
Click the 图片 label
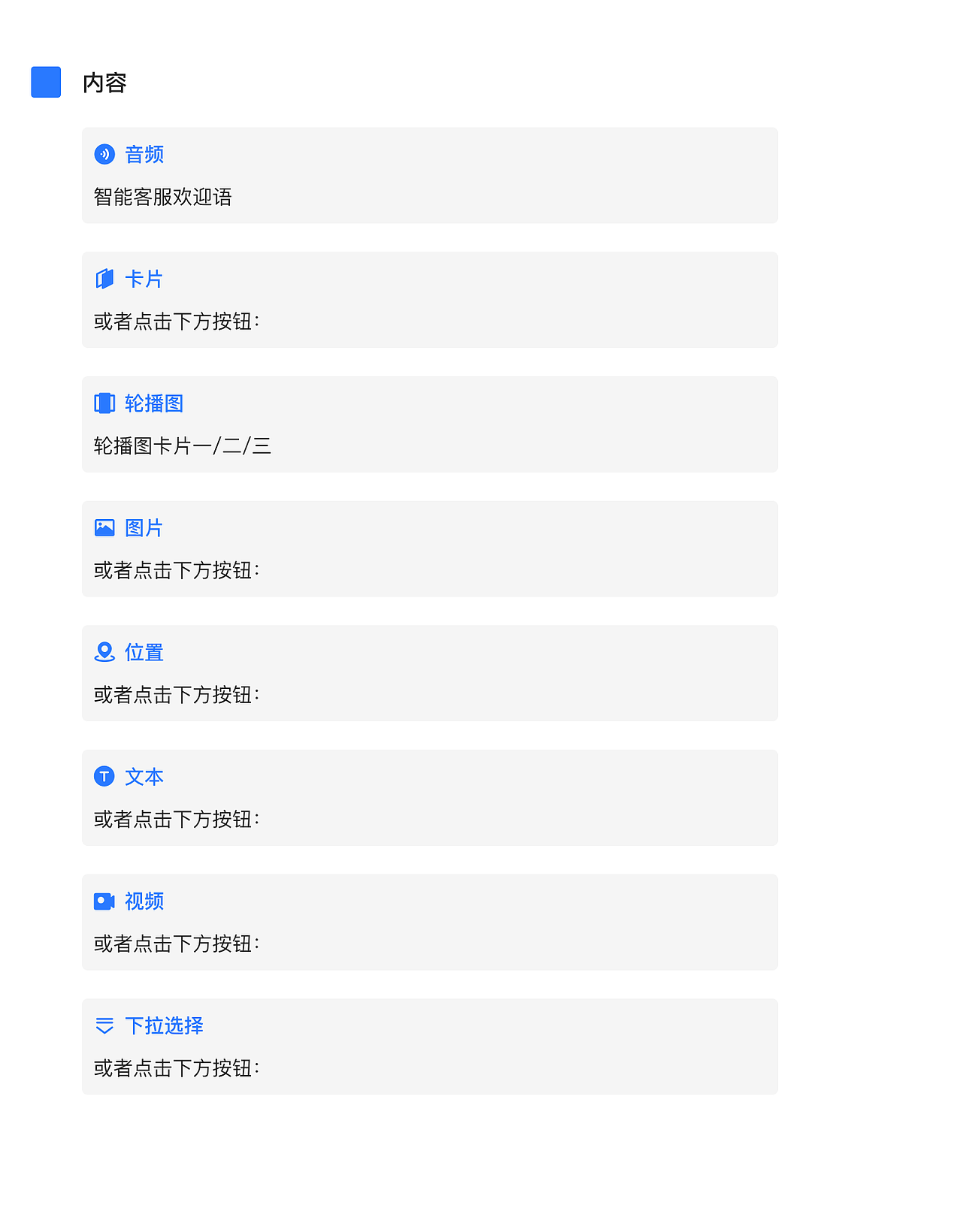point(144,527)
